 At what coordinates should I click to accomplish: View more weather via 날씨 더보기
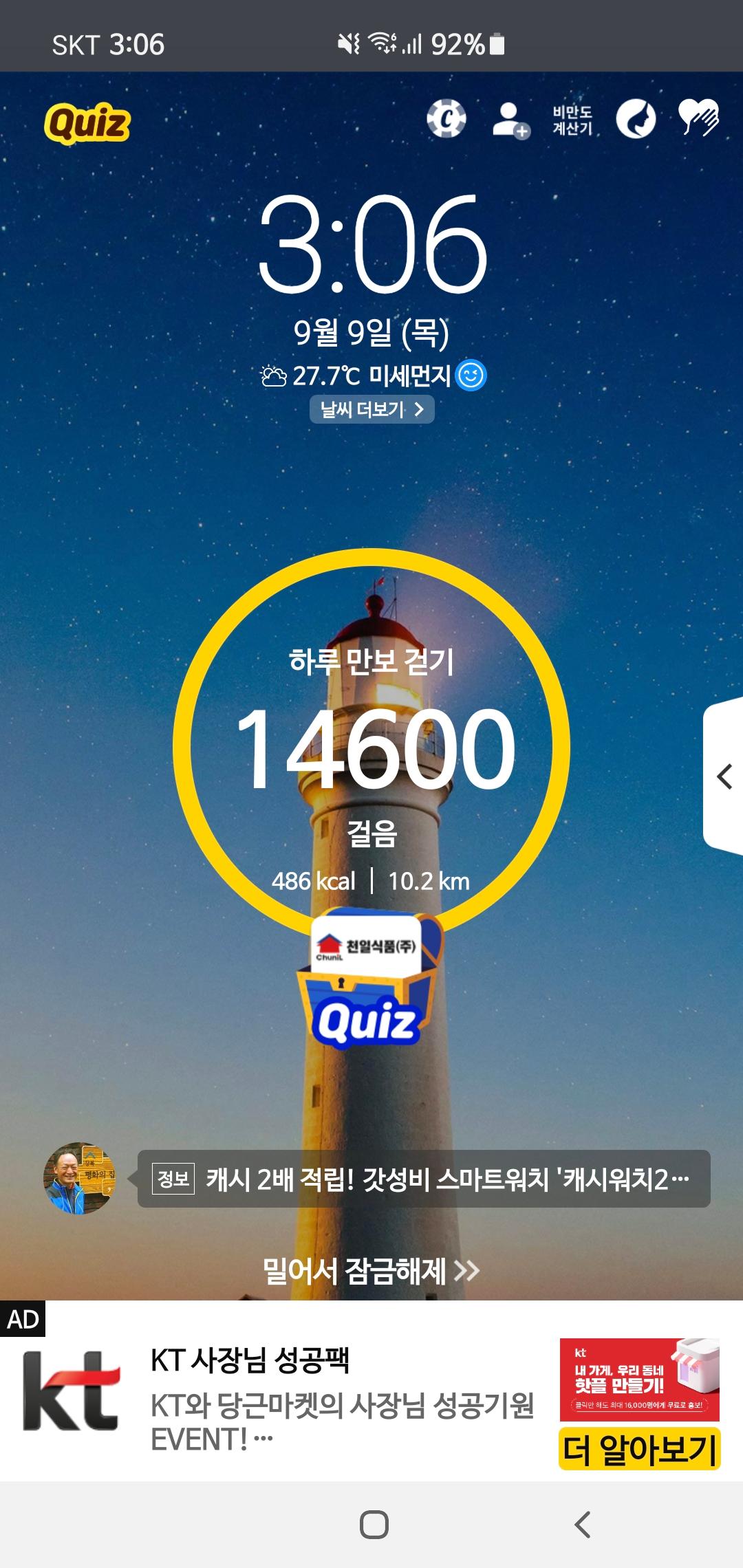371,410
